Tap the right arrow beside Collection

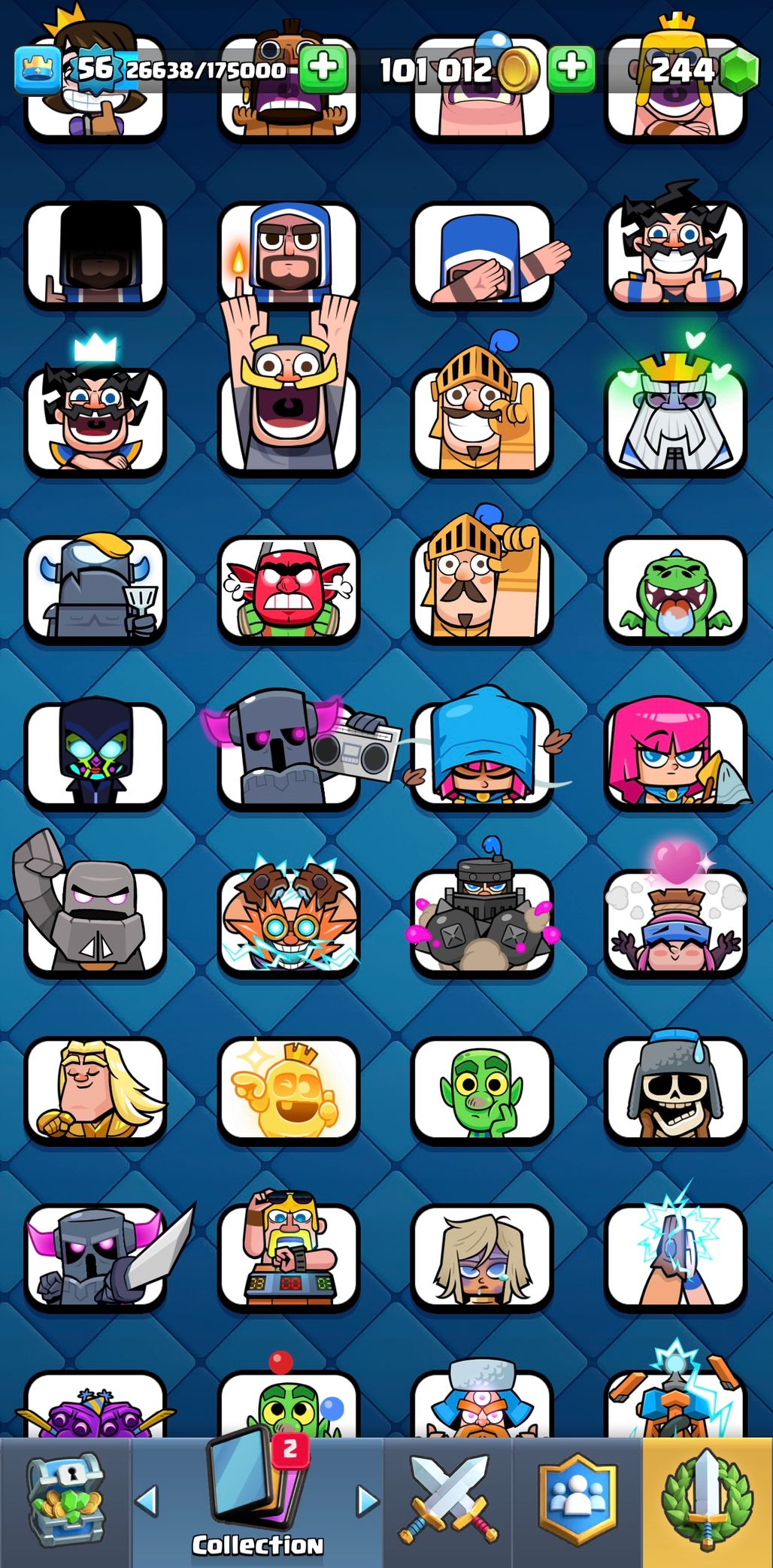367,1500
